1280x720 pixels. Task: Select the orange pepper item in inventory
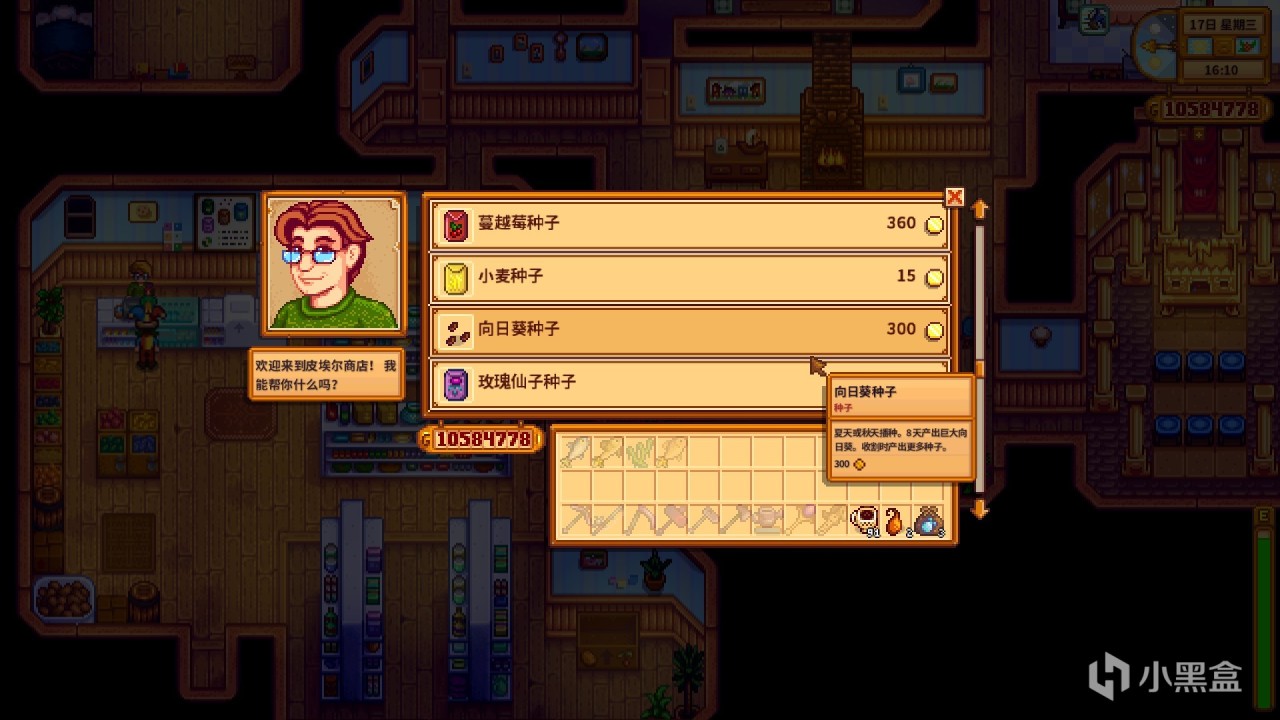pyautogui.click(x=895, y=520)
